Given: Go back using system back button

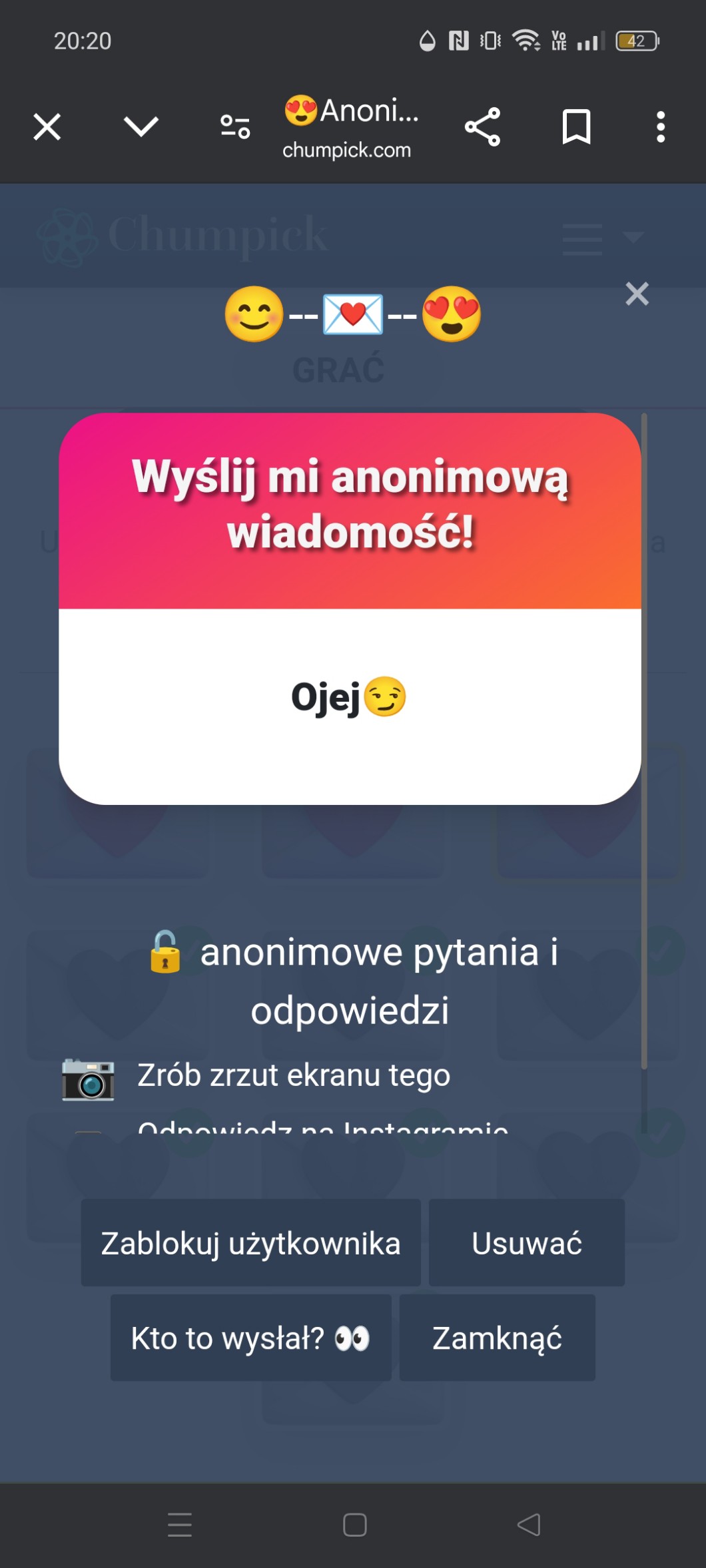Looking at the screenshot, I should tap(529, 1525).
